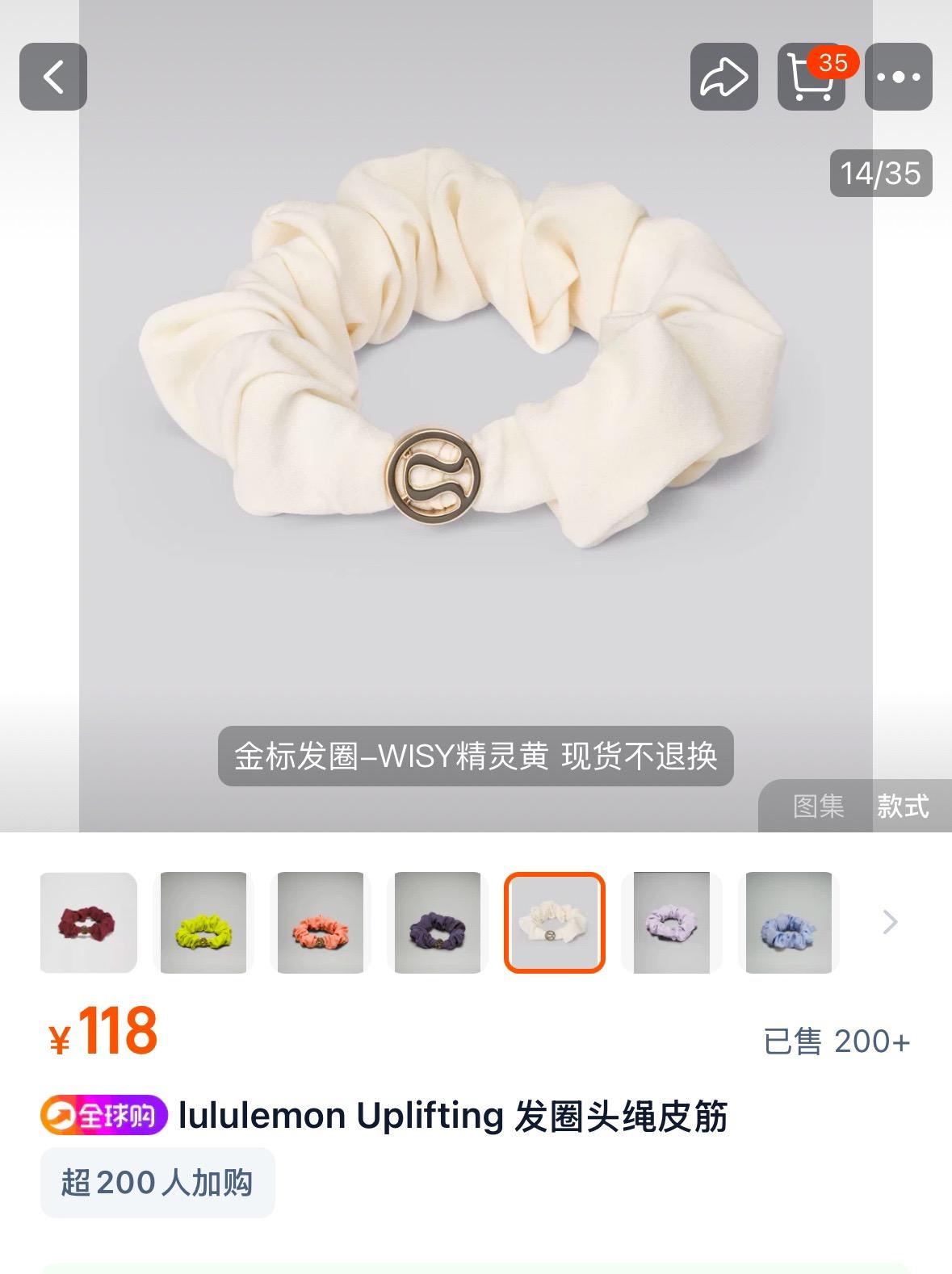Screen dimensions: 952x1274
Task: Open the shopping cart with 35 items
Action: tap(812, 77)
